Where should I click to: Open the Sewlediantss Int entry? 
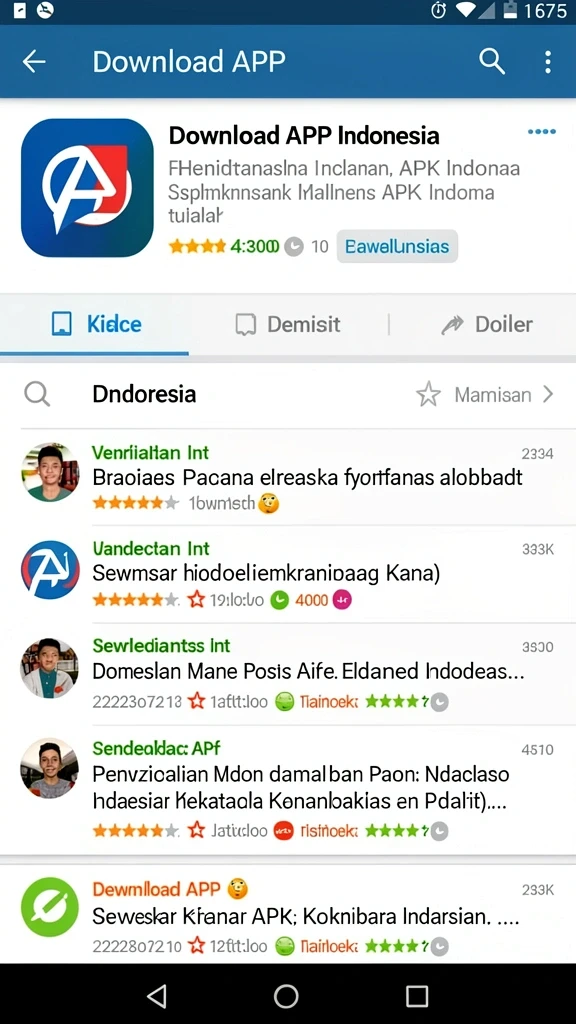[x=288, y=673]
